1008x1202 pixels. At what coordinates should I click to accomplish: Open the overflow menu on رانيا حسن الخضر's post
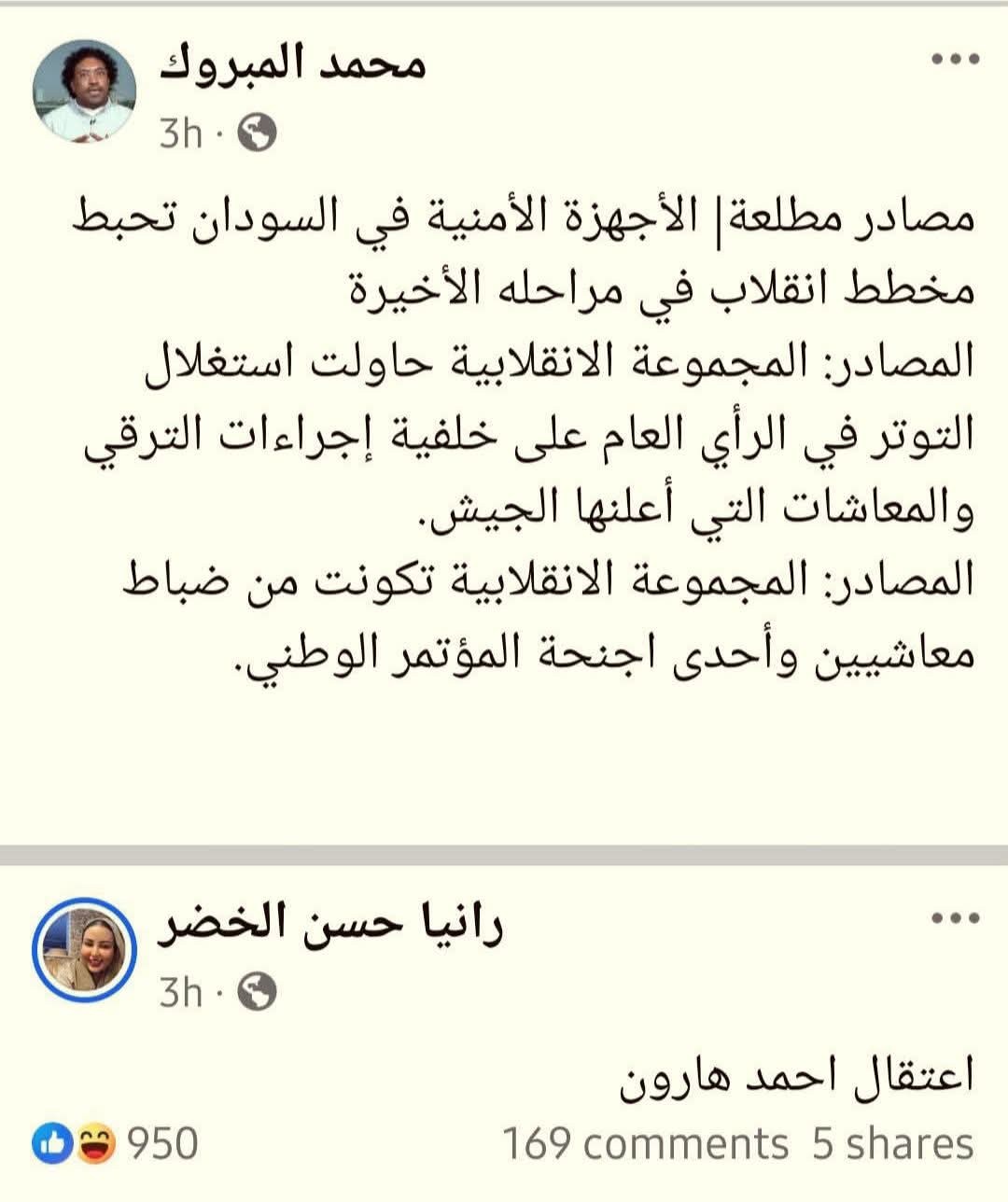(955, 918)
